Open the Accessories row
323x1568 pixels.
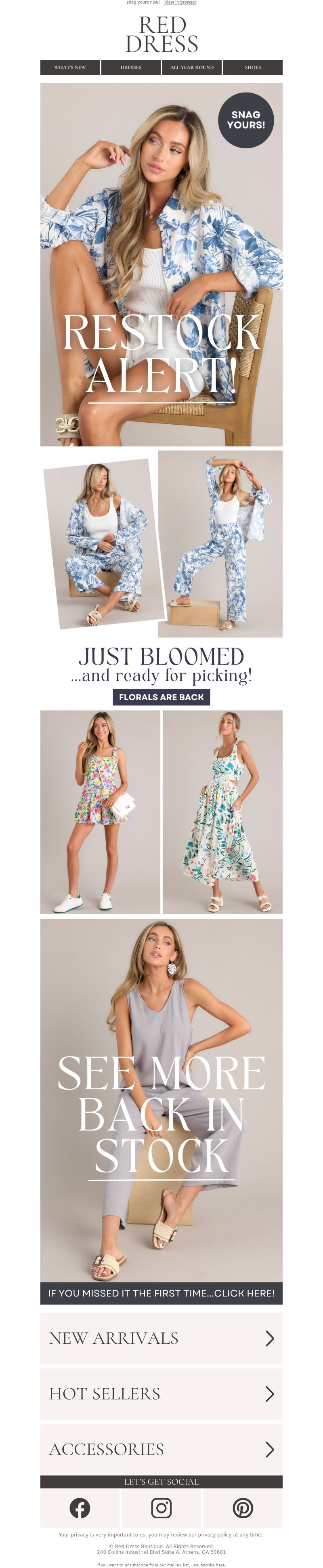pyautogui.click(x=161, y=1449)
